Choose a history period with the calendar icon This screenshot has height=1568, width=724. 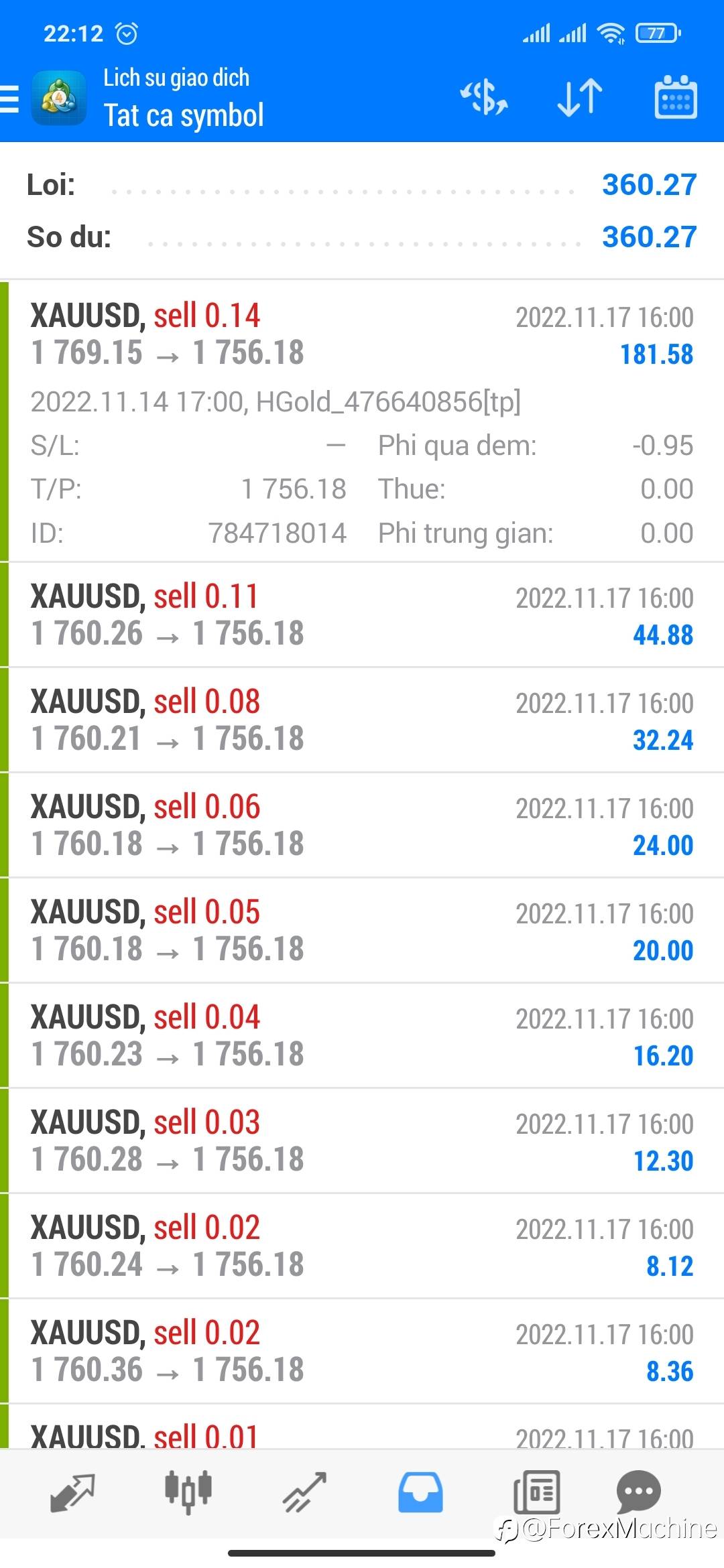coord(675,99)
